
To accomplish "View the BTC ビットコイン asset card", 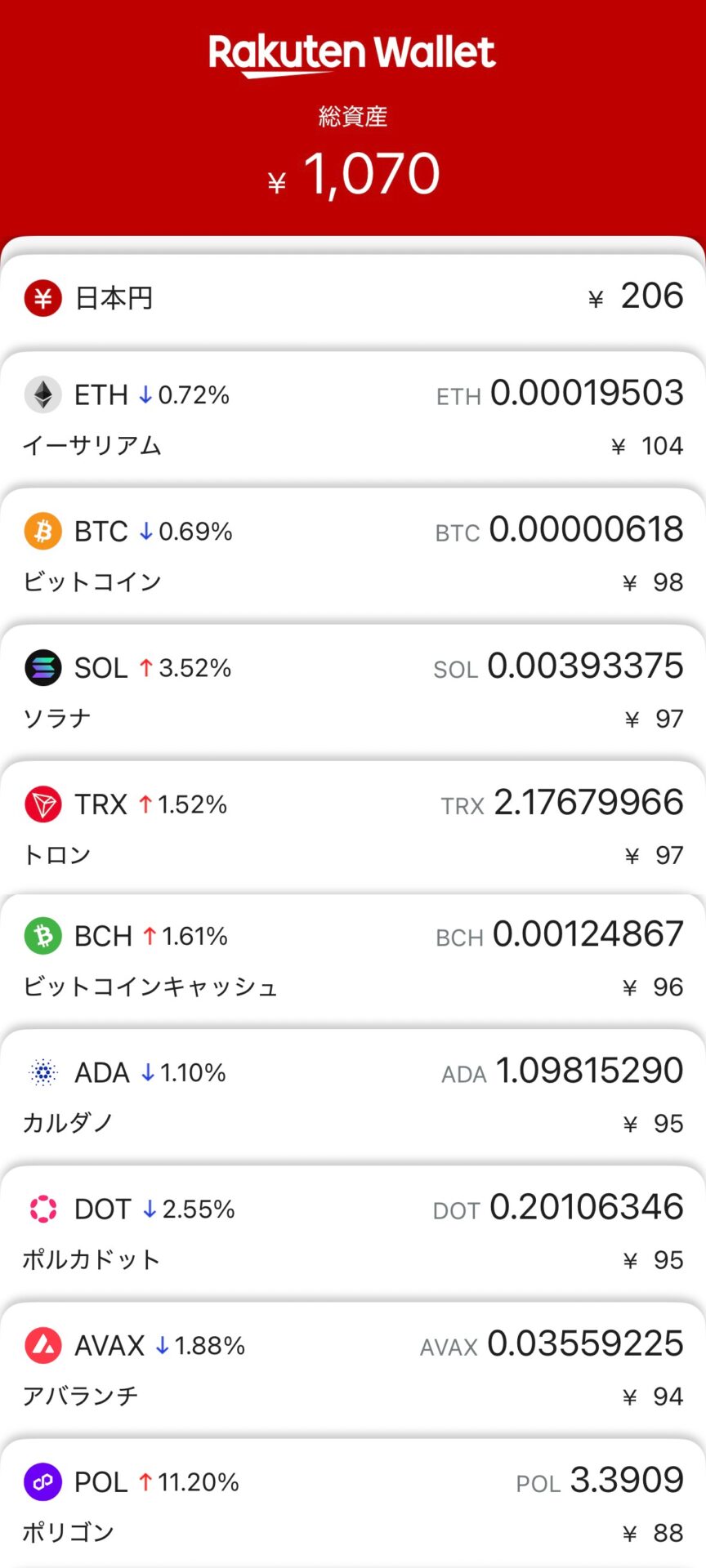I will click(353, 556).
